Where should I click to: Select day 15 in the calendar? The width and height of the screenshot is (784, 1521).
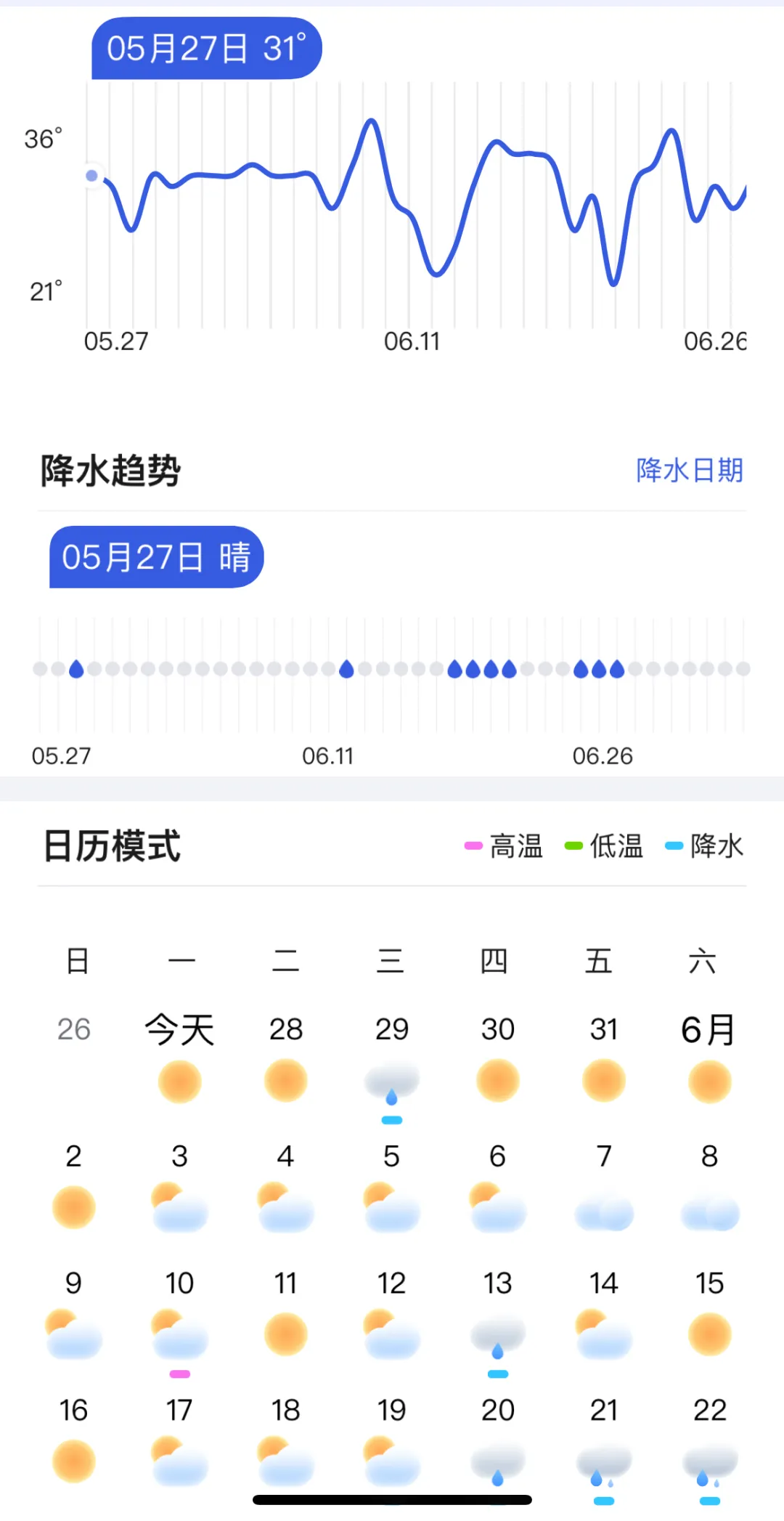pos(709,1310)
